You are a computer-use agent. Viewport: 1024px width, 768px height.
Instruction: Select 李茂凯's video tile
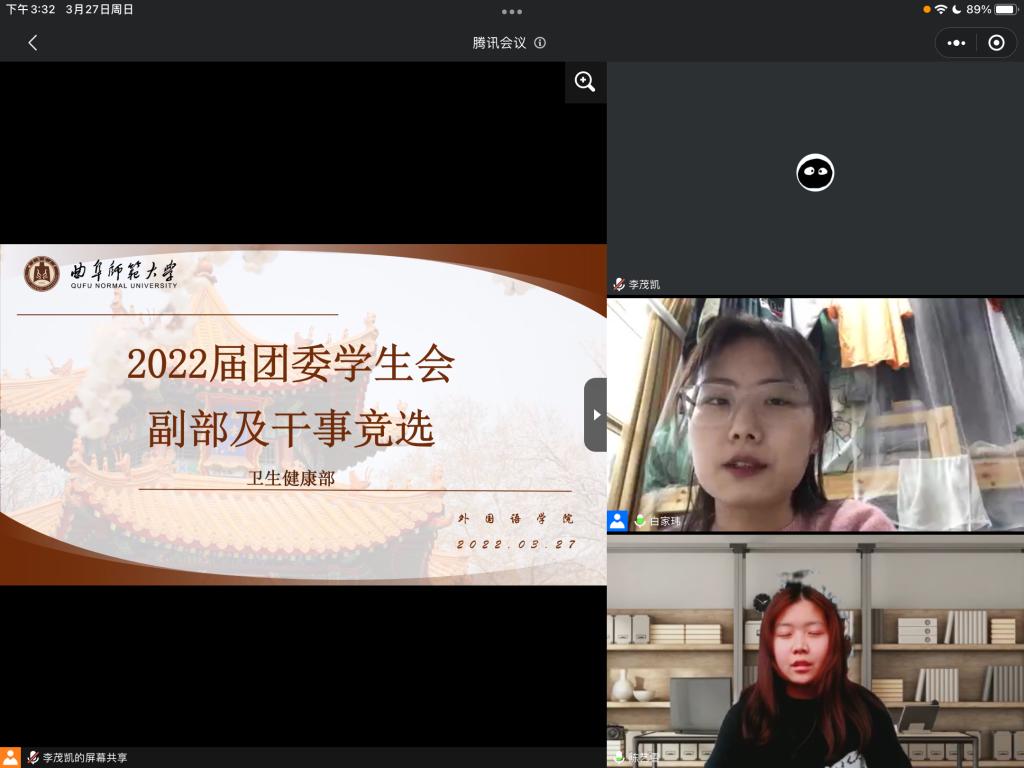(x=815, y=178)
